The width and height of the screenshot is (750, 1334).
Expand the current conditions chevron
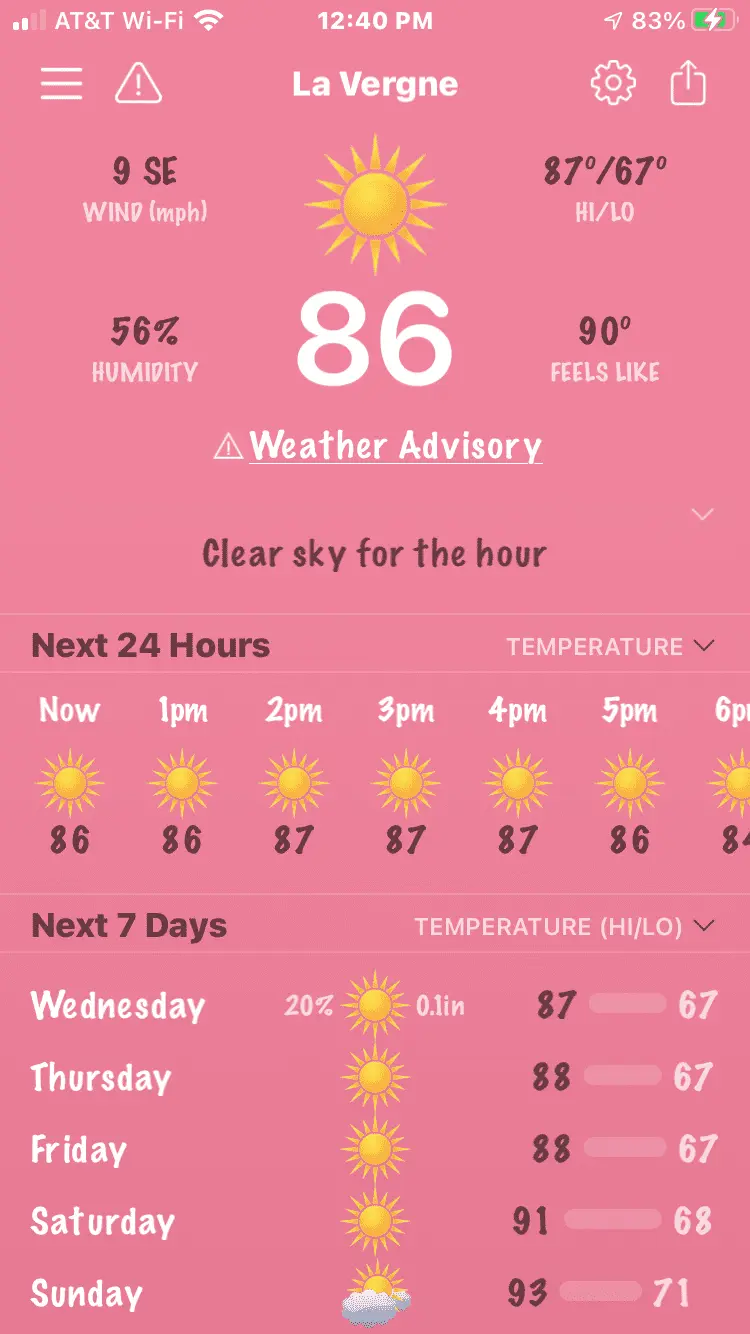point(703,514)
